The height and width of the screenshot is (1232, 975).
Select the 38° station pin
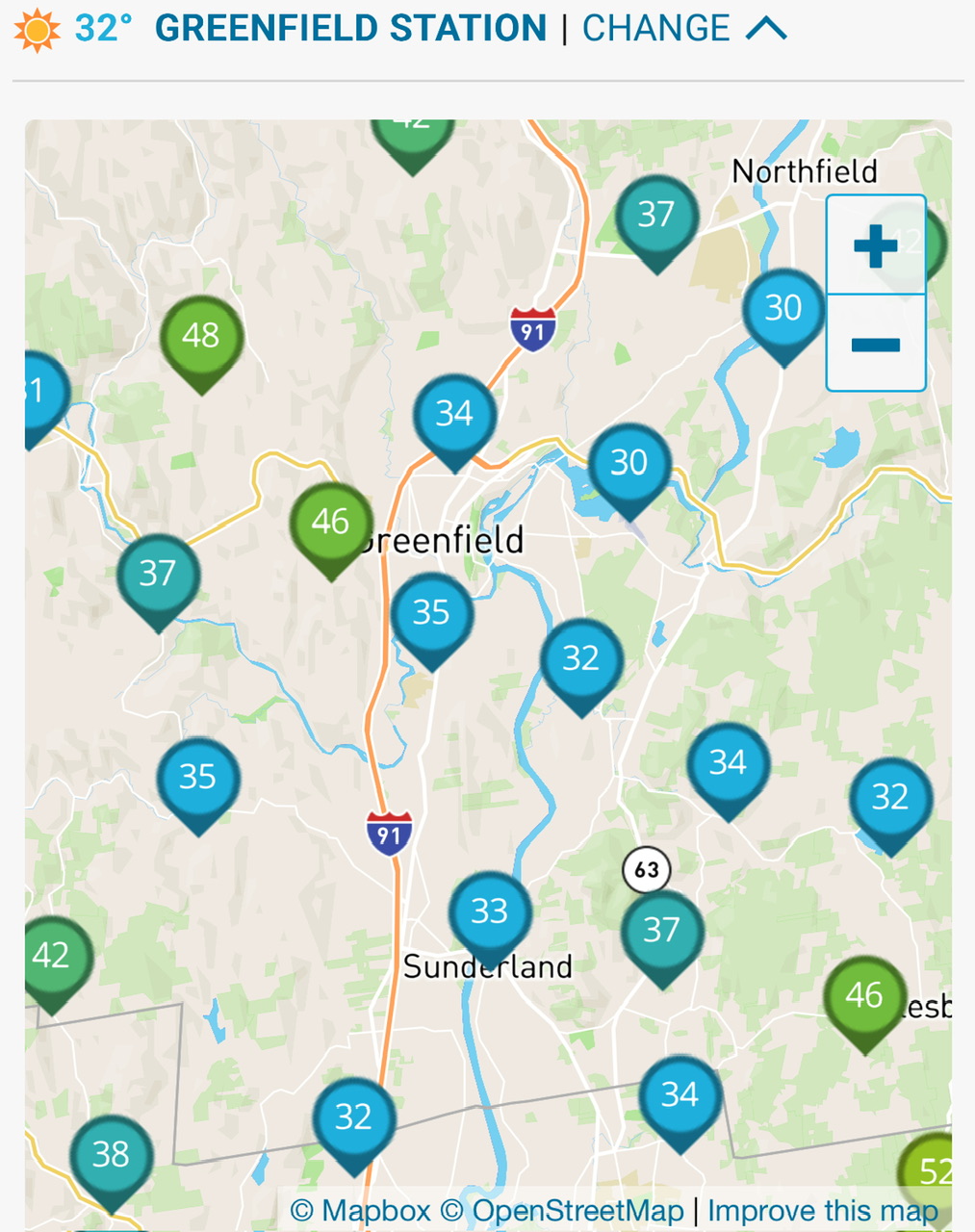tap(111, 1154)
